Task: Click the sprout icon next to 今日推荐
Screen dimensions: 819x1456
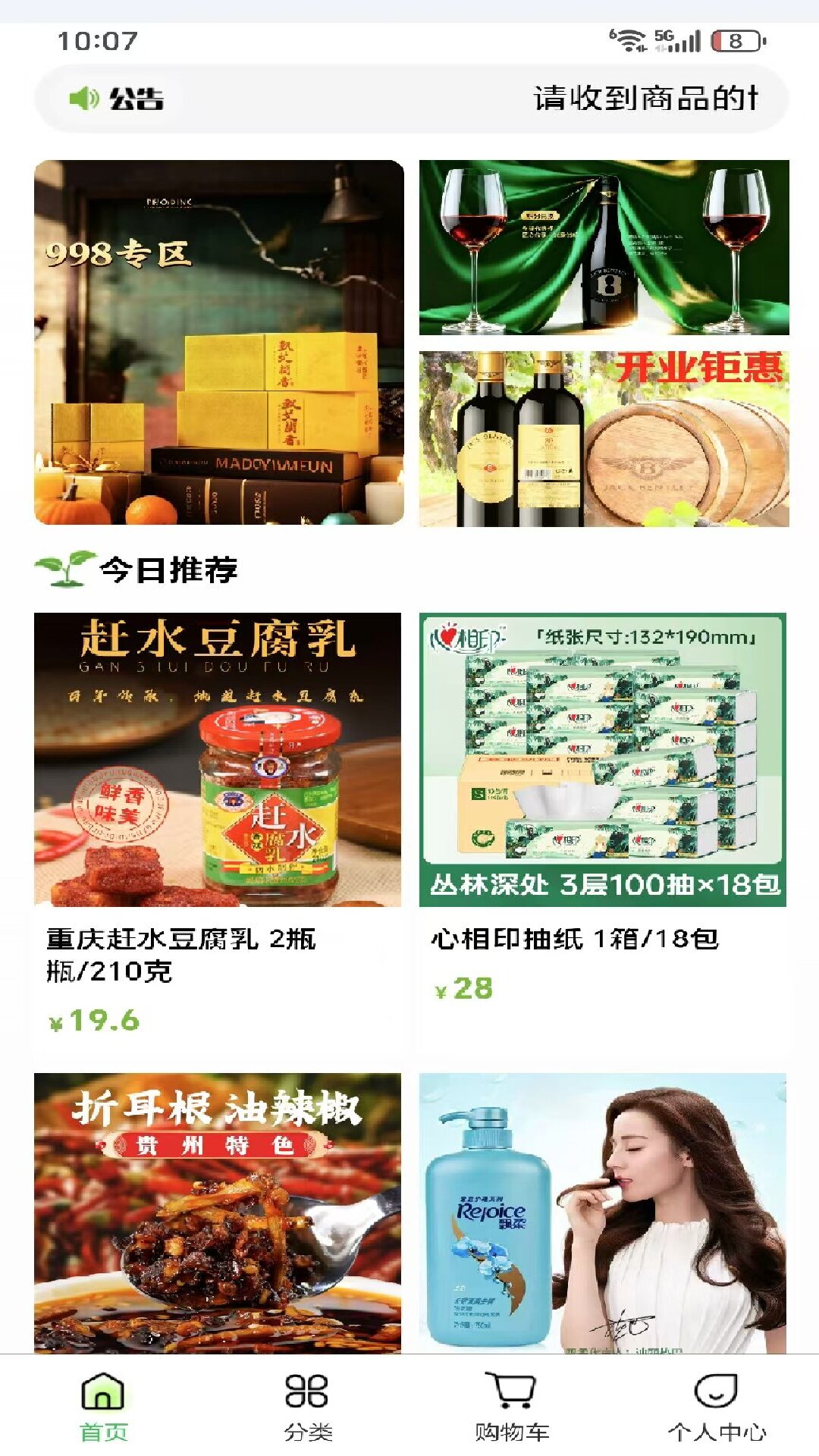Action: pos(64,567)
